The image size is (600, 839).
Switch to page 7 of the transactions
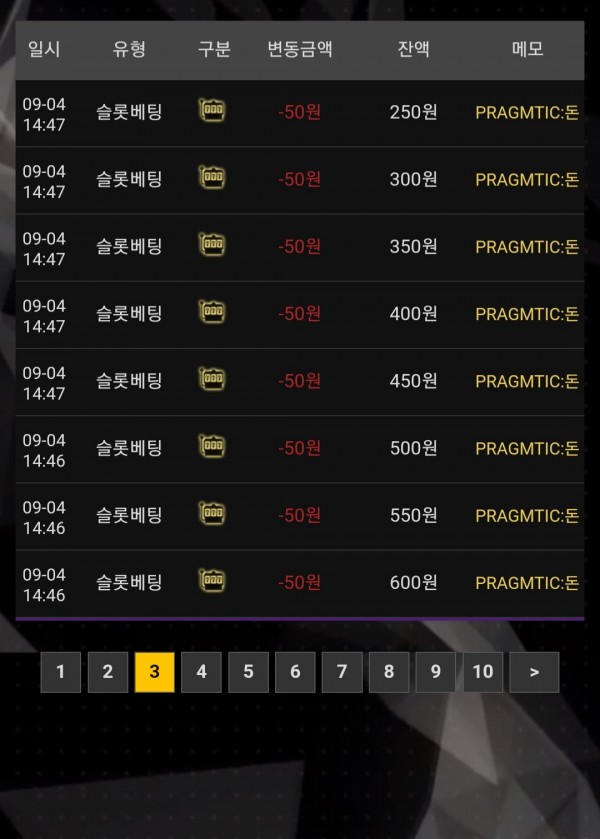point(342,672)
